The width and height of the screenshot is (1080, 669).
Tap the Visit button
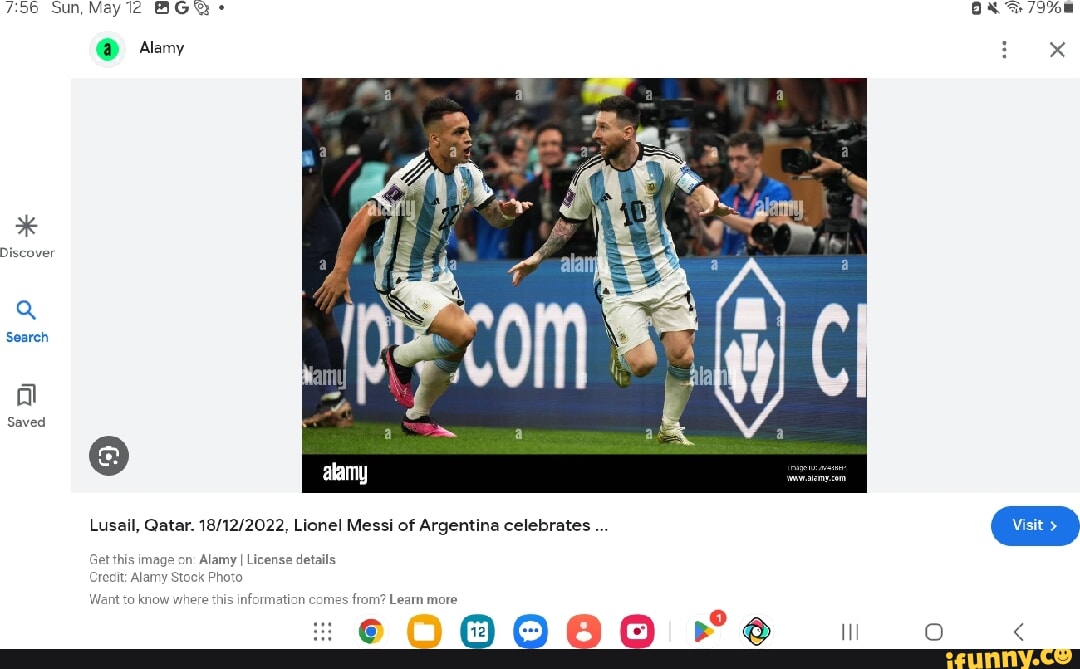1034,525
